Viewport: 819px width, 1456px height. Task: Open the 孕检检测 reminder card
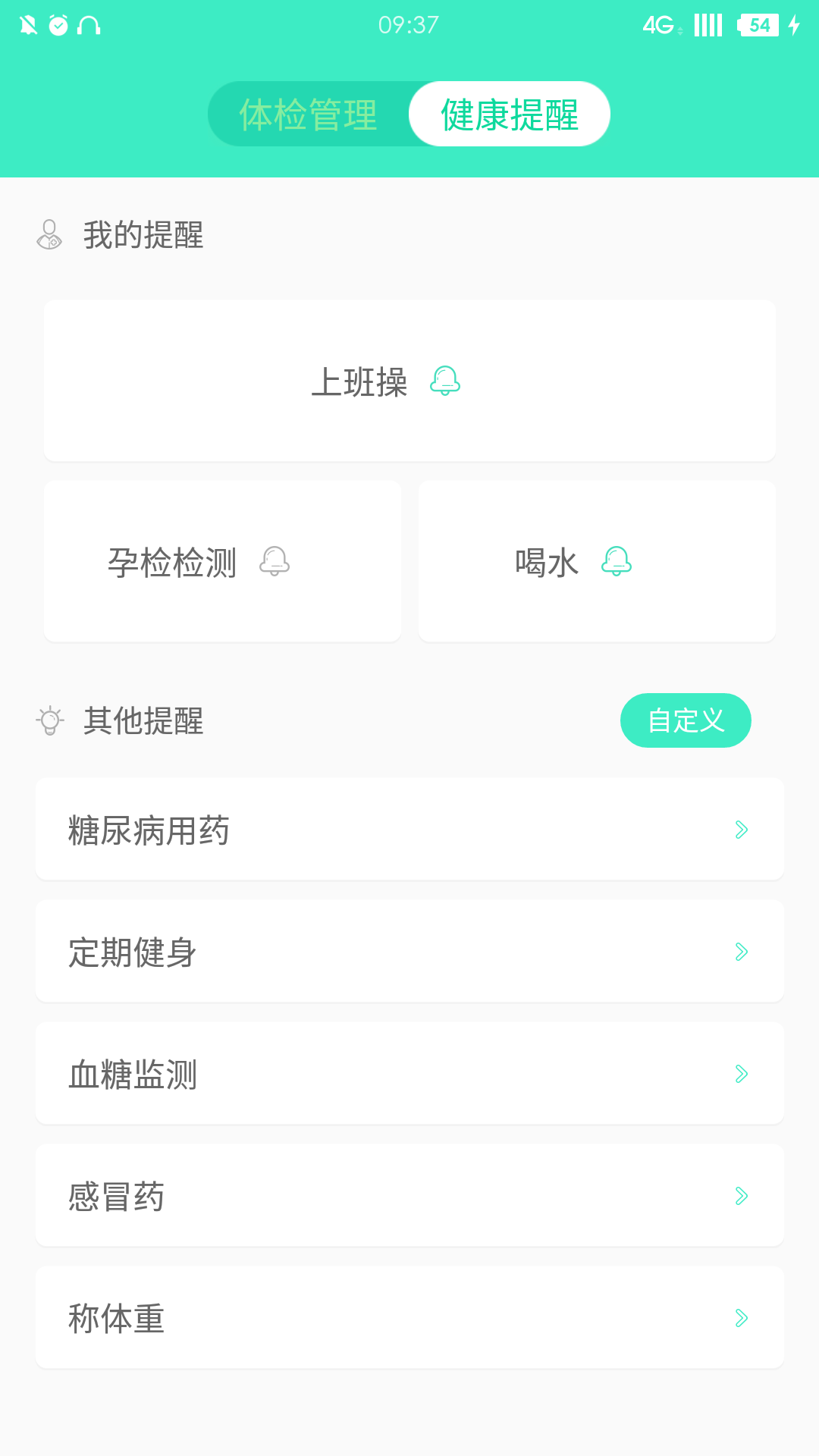coord(222,561)
